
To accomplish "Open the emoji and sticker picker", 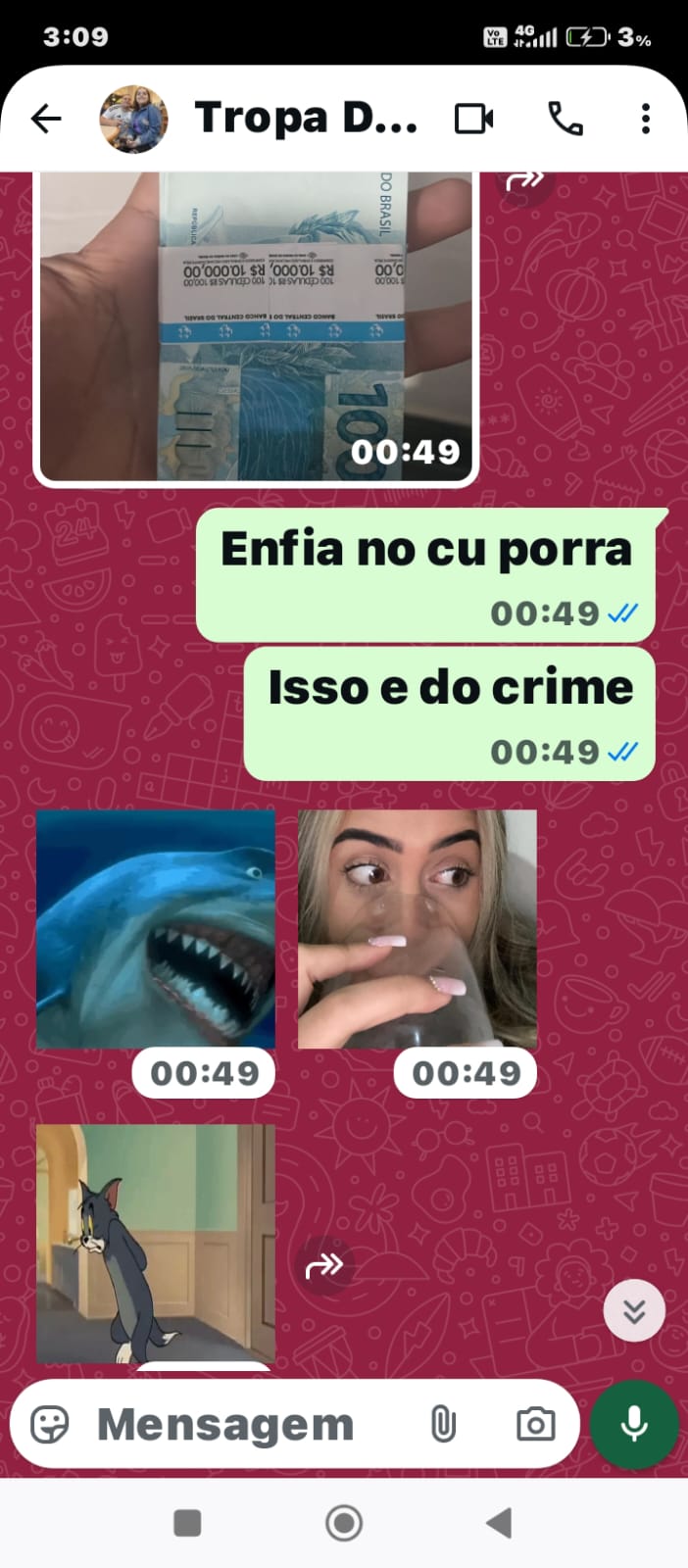I will (50, 1425).
